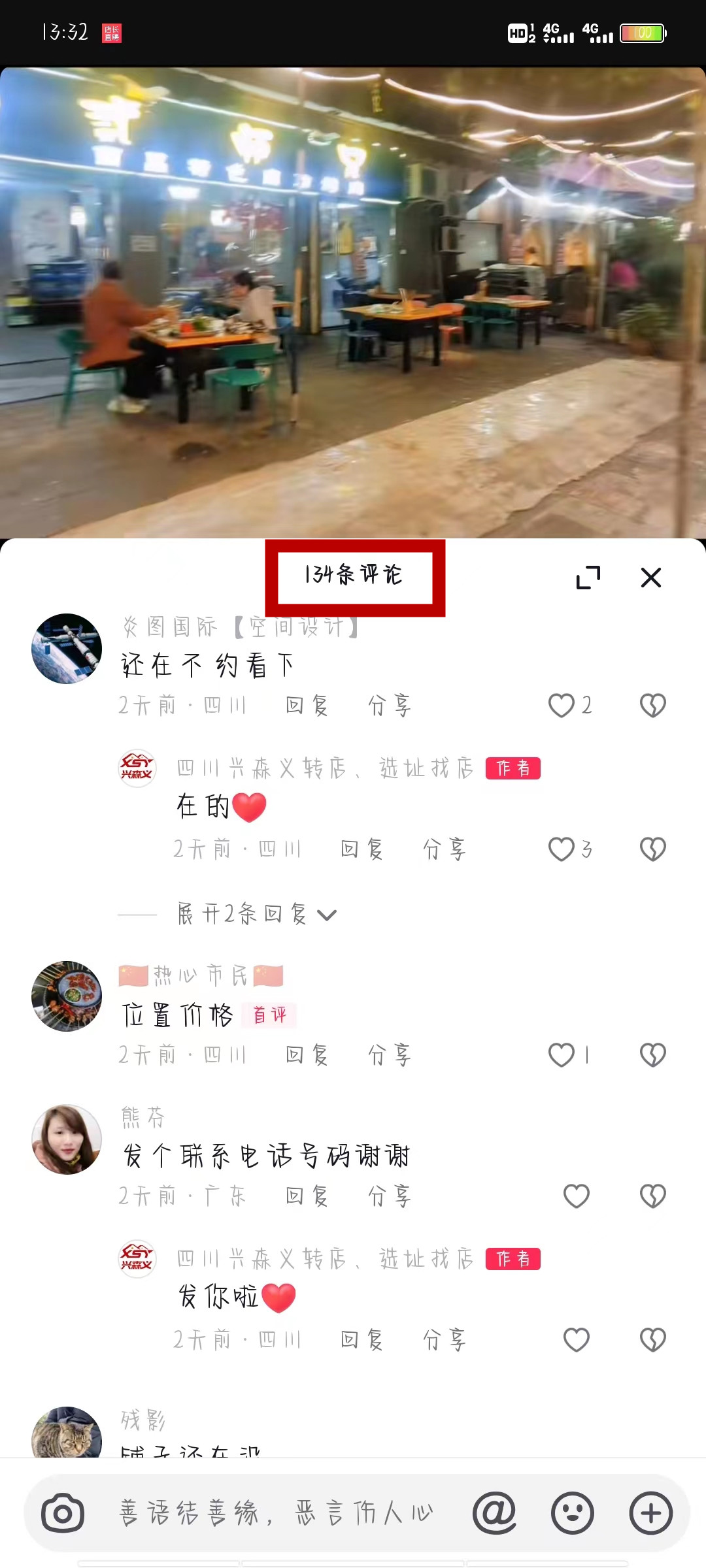Share the comment "位置价格"

click(390, 1055)
